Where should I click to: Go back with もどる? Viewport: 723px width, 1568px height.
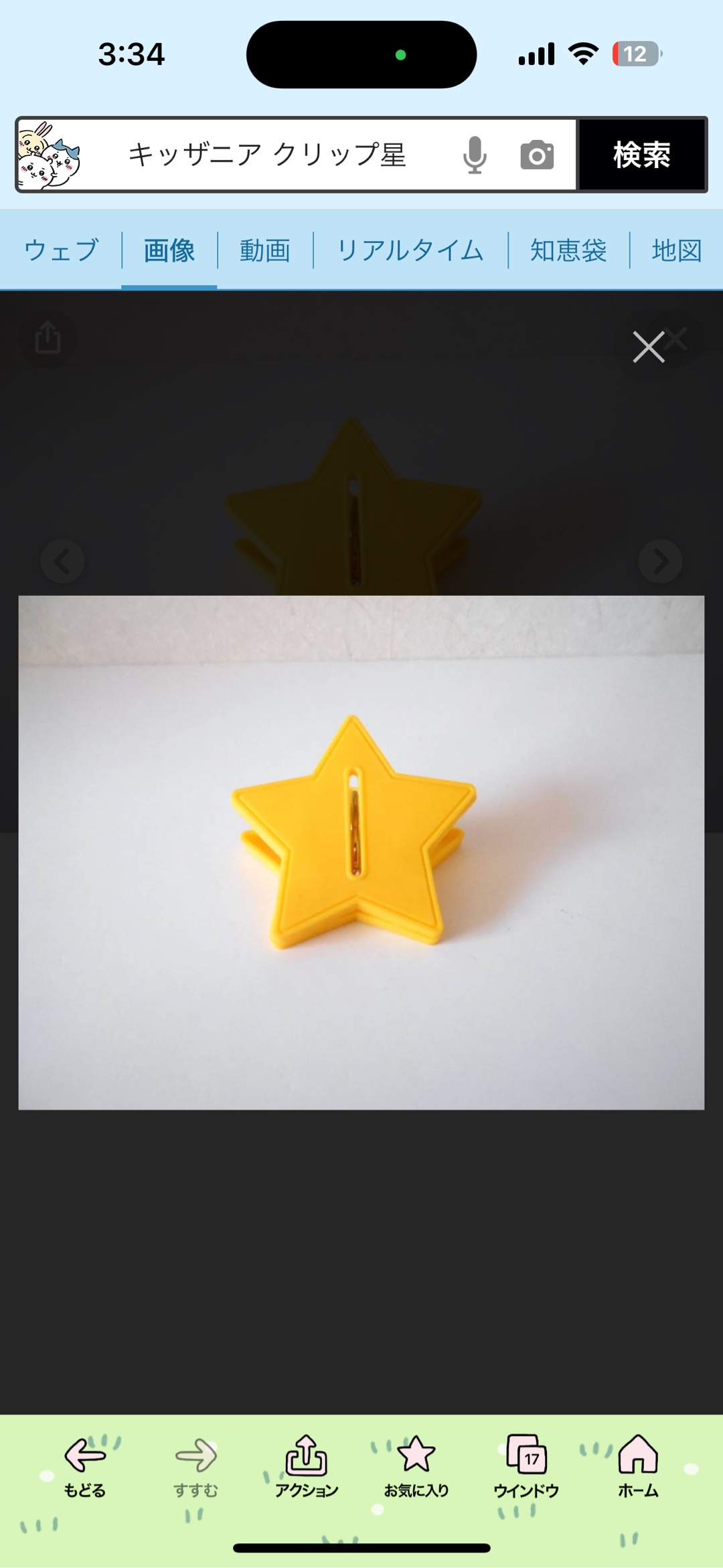(84, 1466)
